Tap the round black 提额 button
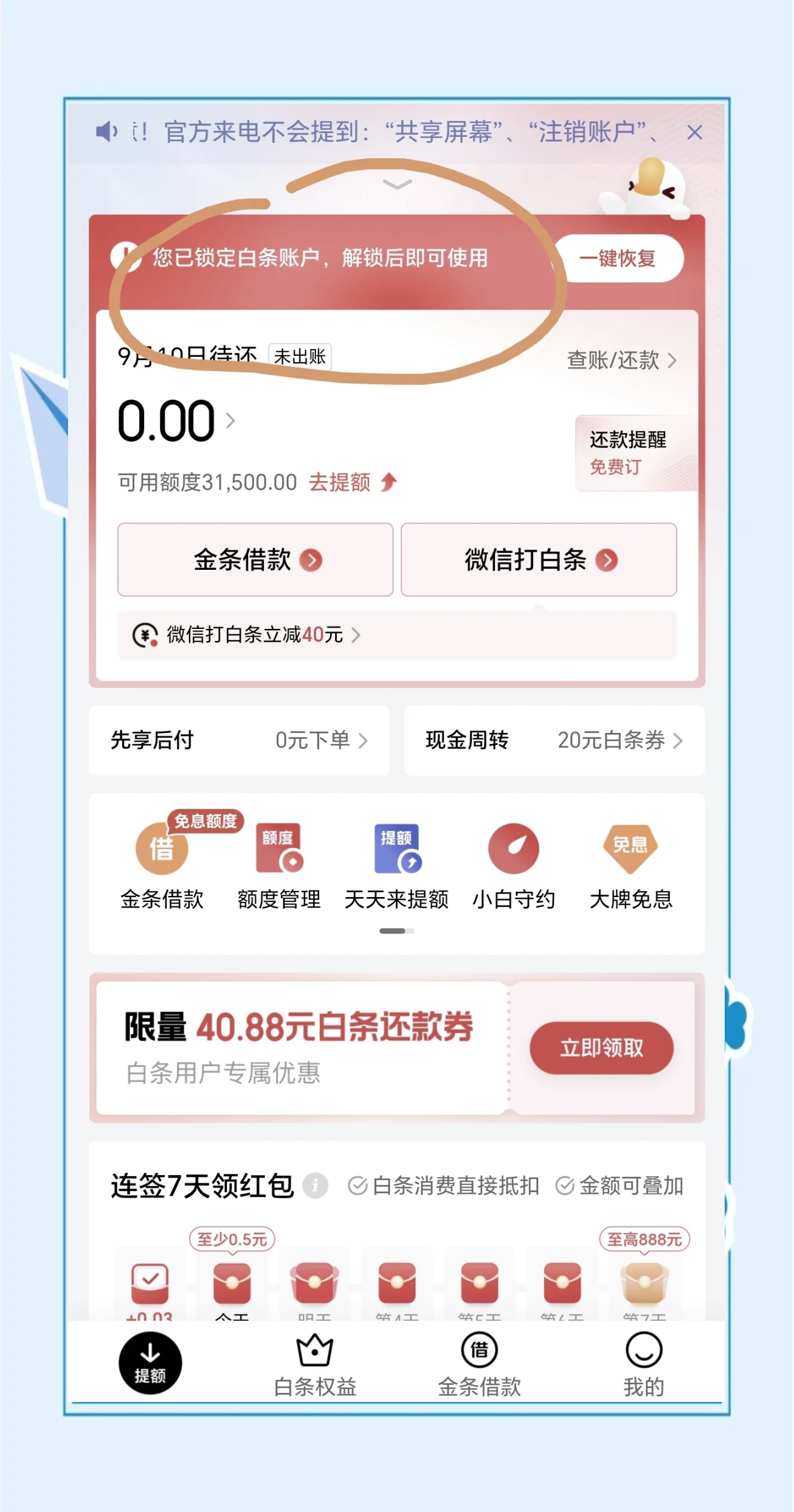Screen dimensions: 794x1512 150,1362
